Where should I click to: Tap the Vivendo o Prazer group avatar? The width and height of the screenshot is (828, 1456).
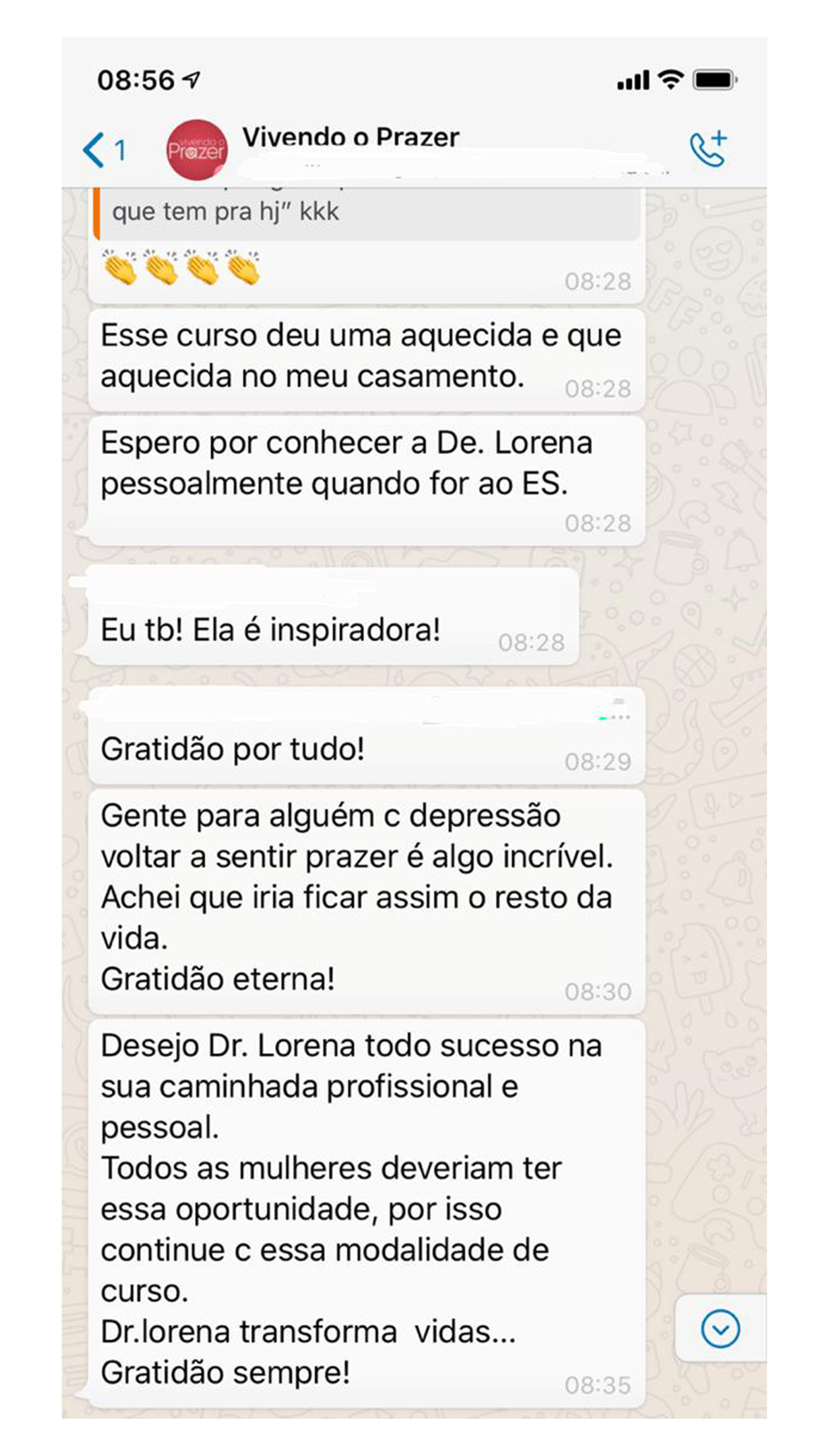click(197, 150)
